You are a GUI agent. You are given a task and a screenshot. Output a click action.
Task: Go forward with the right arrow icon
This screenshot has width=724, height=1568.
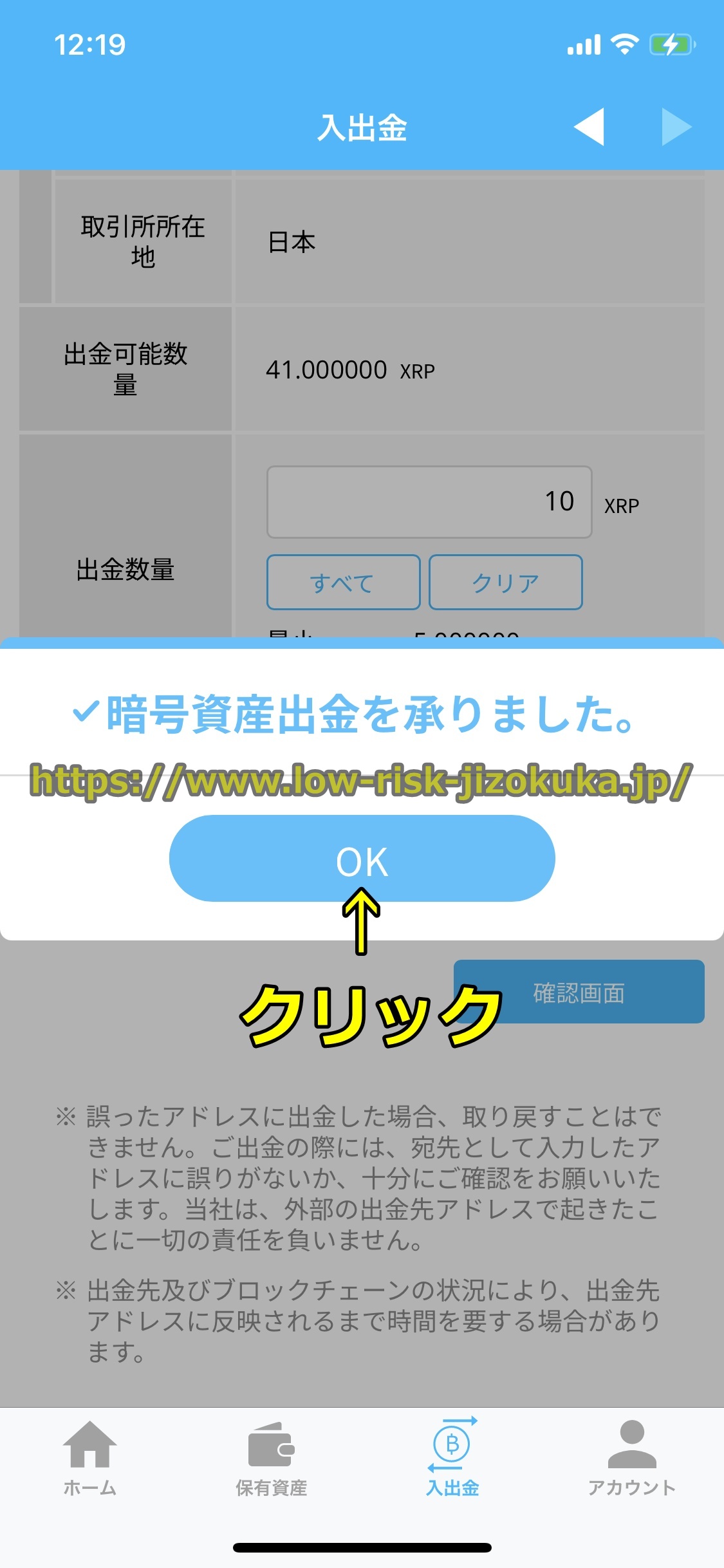click(x=676, y=127)
